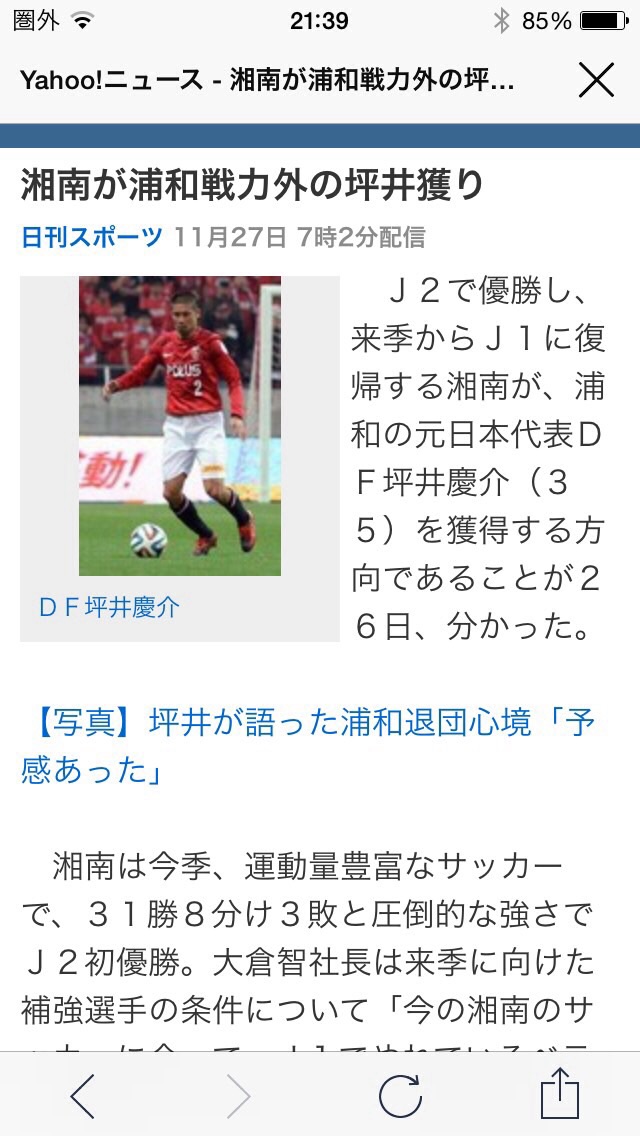Image resolution: width=640 pixels, height=1136 pixels.
Task: Open the 日刊スポーツ source link
Action: pyautogui.click(x=91, y=237)
